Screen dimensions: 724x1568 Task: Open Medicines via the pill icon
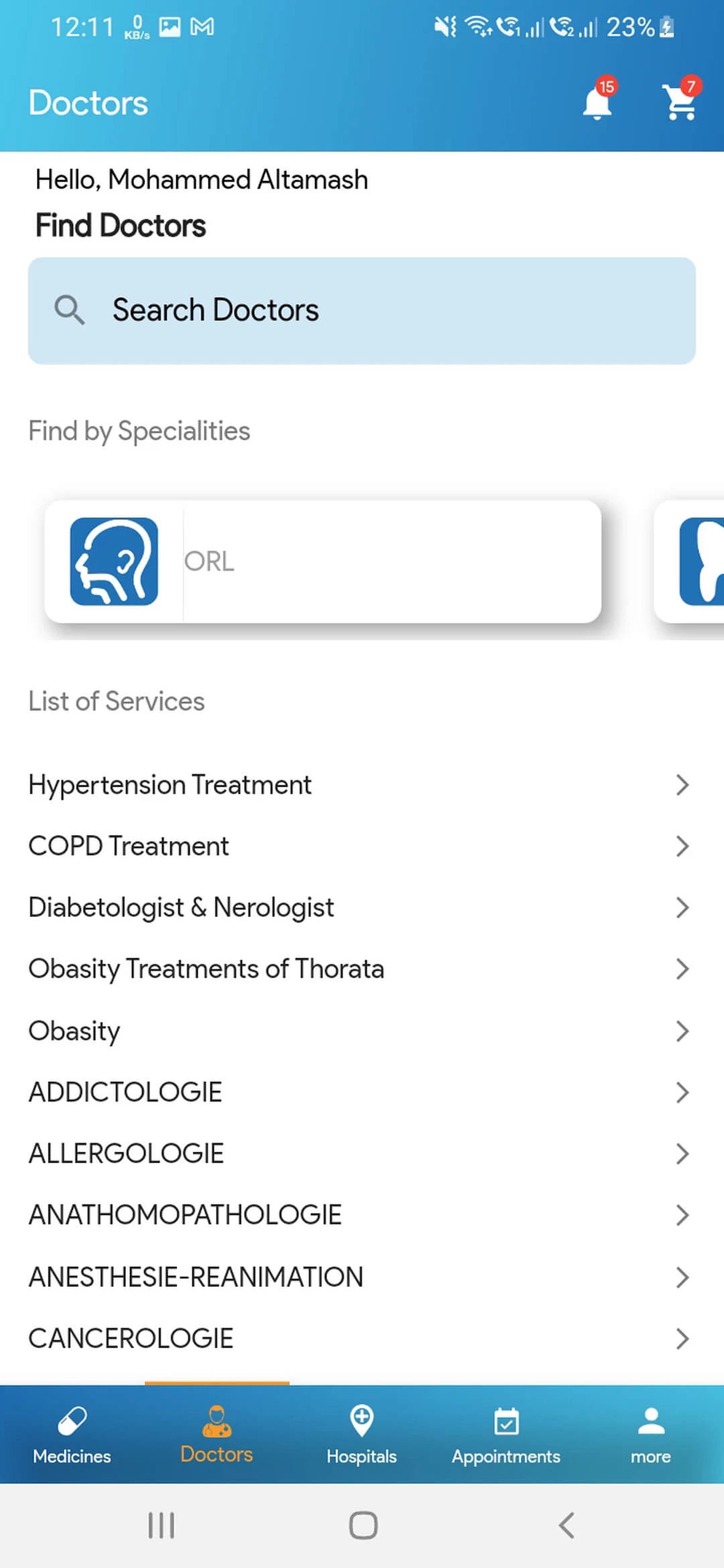click(x=71, y=1415)
